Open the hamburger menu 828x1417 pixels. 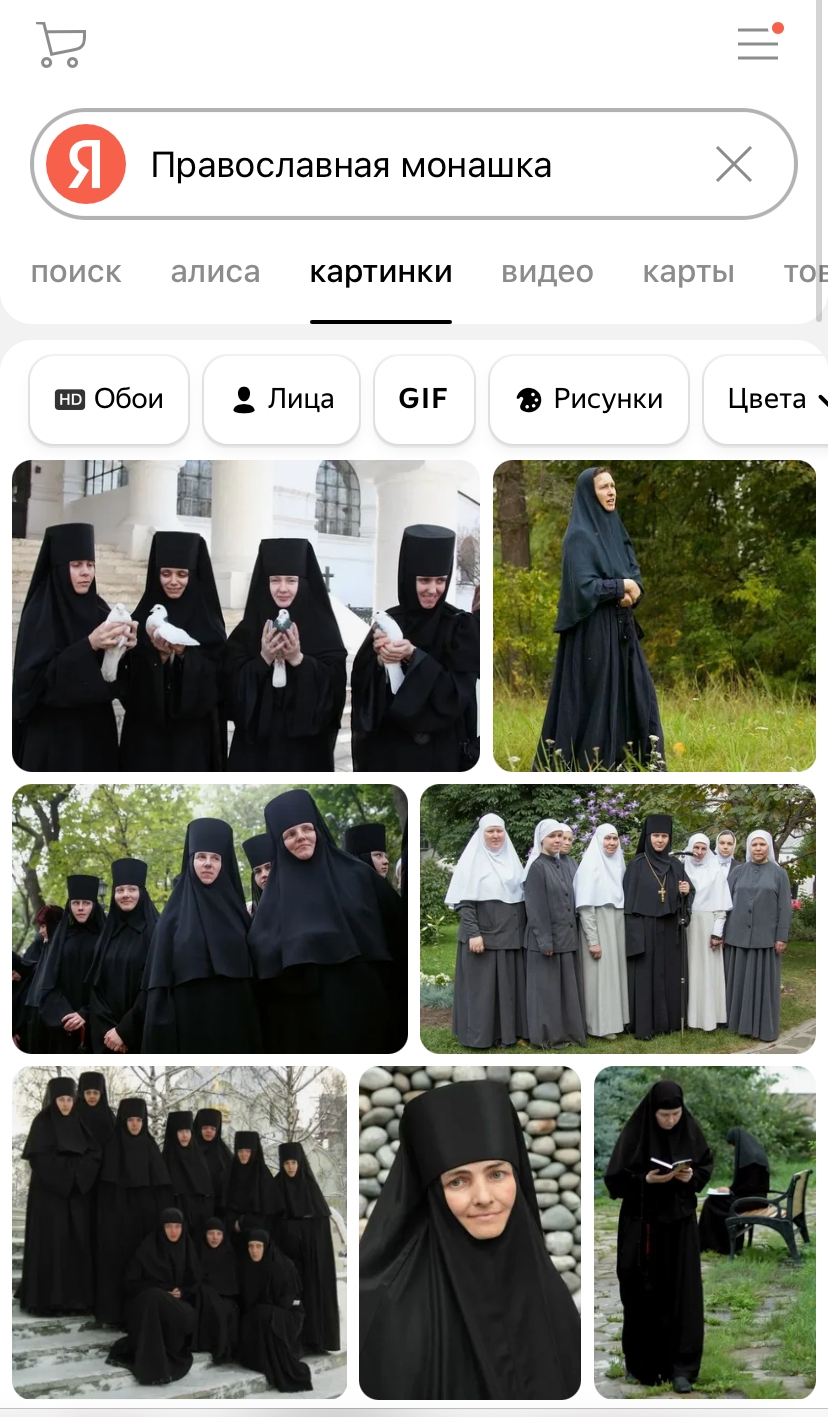[759, 42]
